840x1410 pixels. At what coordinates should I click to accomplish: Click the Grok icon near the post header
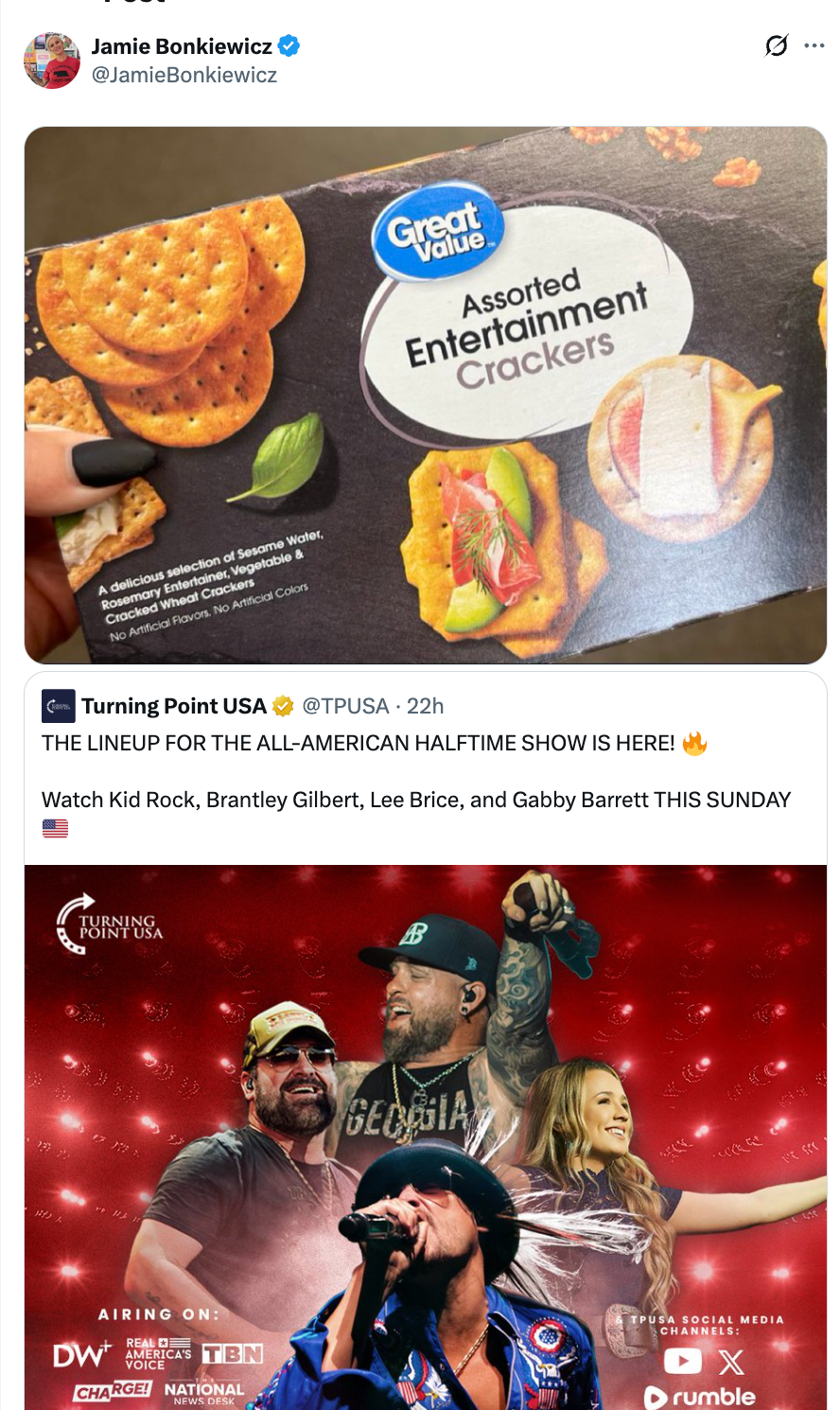[776, 44]
